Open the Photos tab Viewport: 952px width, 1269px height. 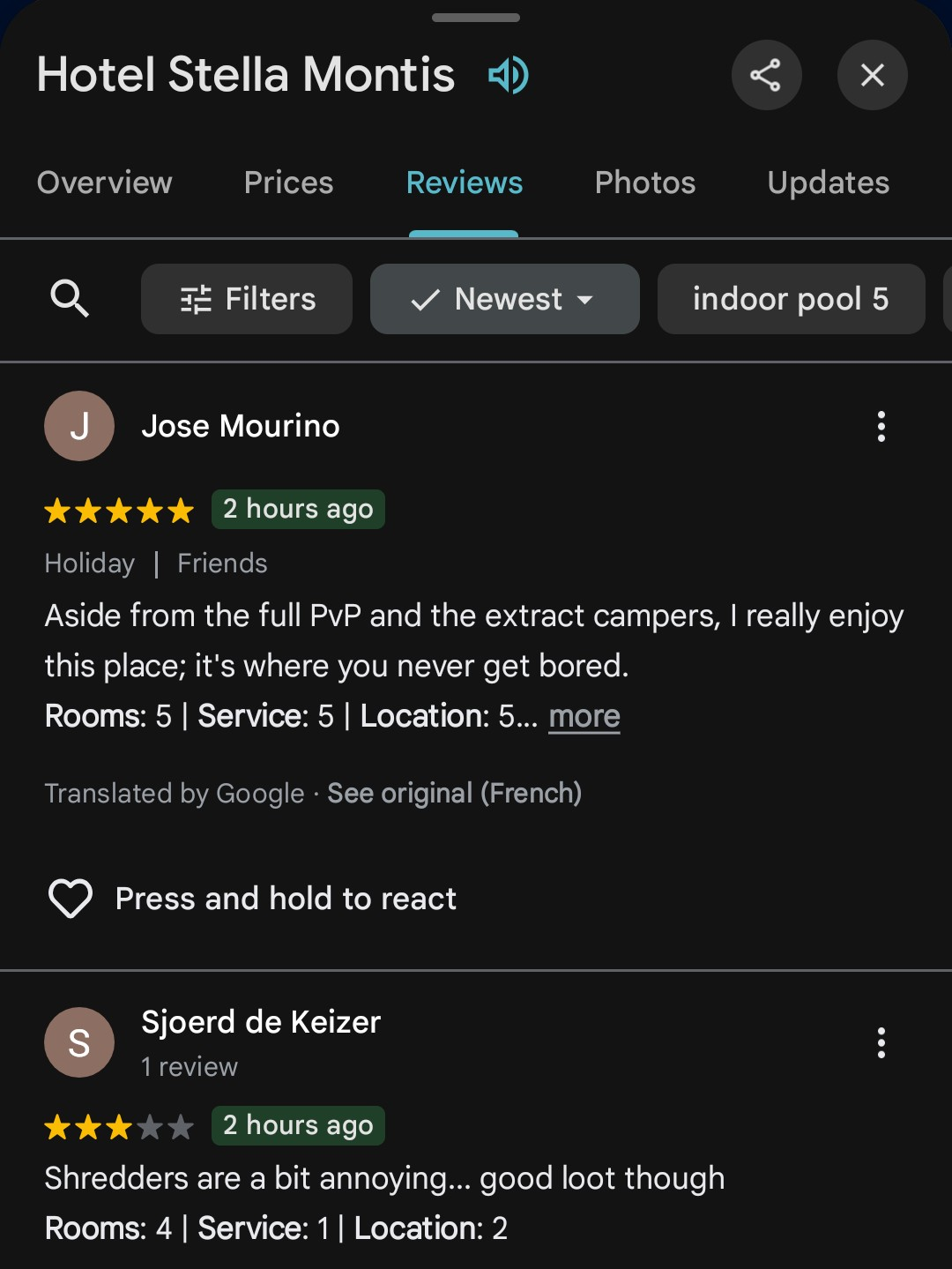(x=644, y=183)
